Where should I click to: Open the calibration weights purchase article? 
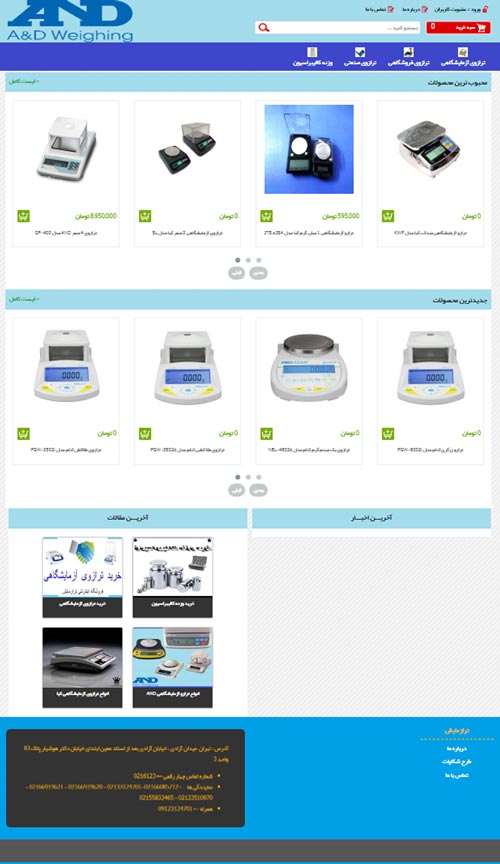pyautogui.click(x=173, y=577)
